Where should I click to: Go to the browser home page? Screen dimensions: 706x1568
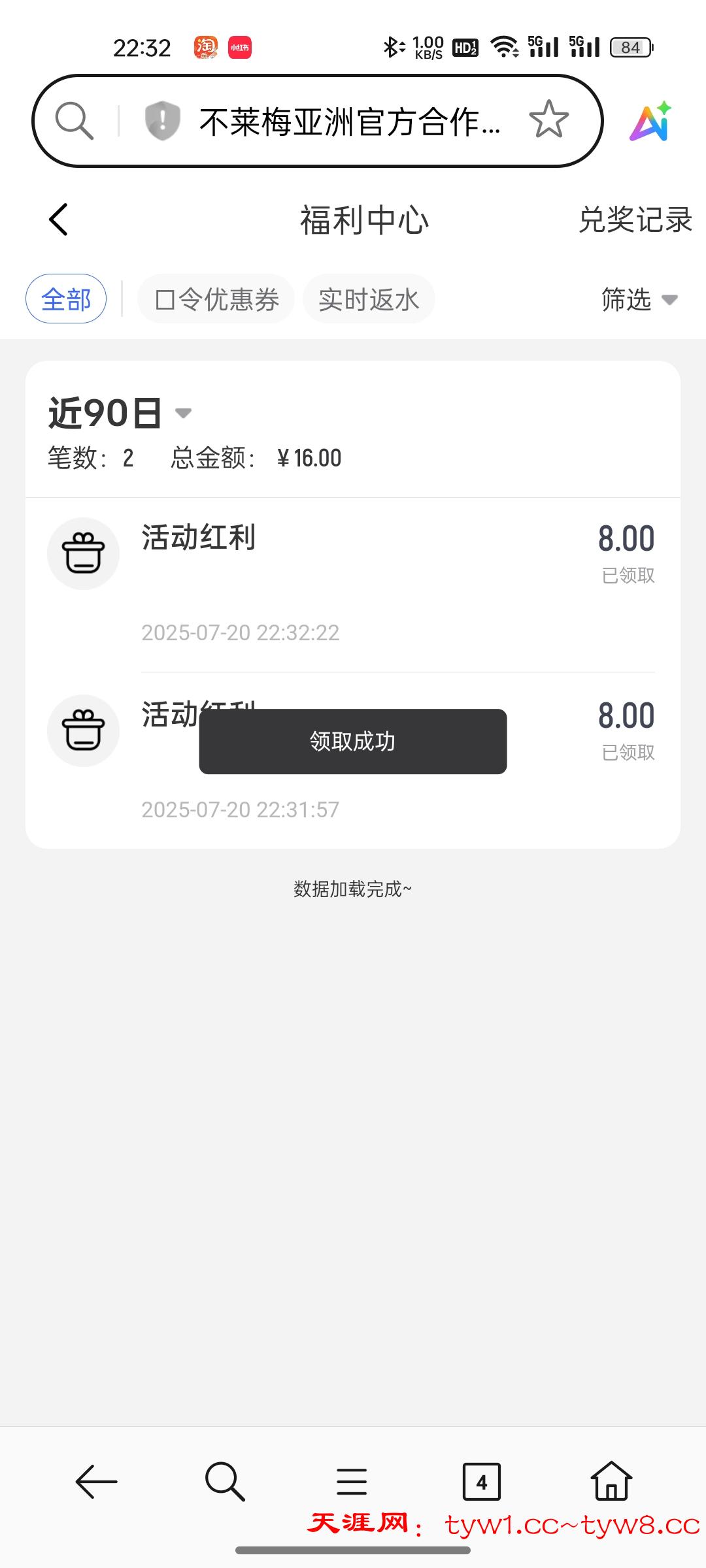(x=611, y=1482)
